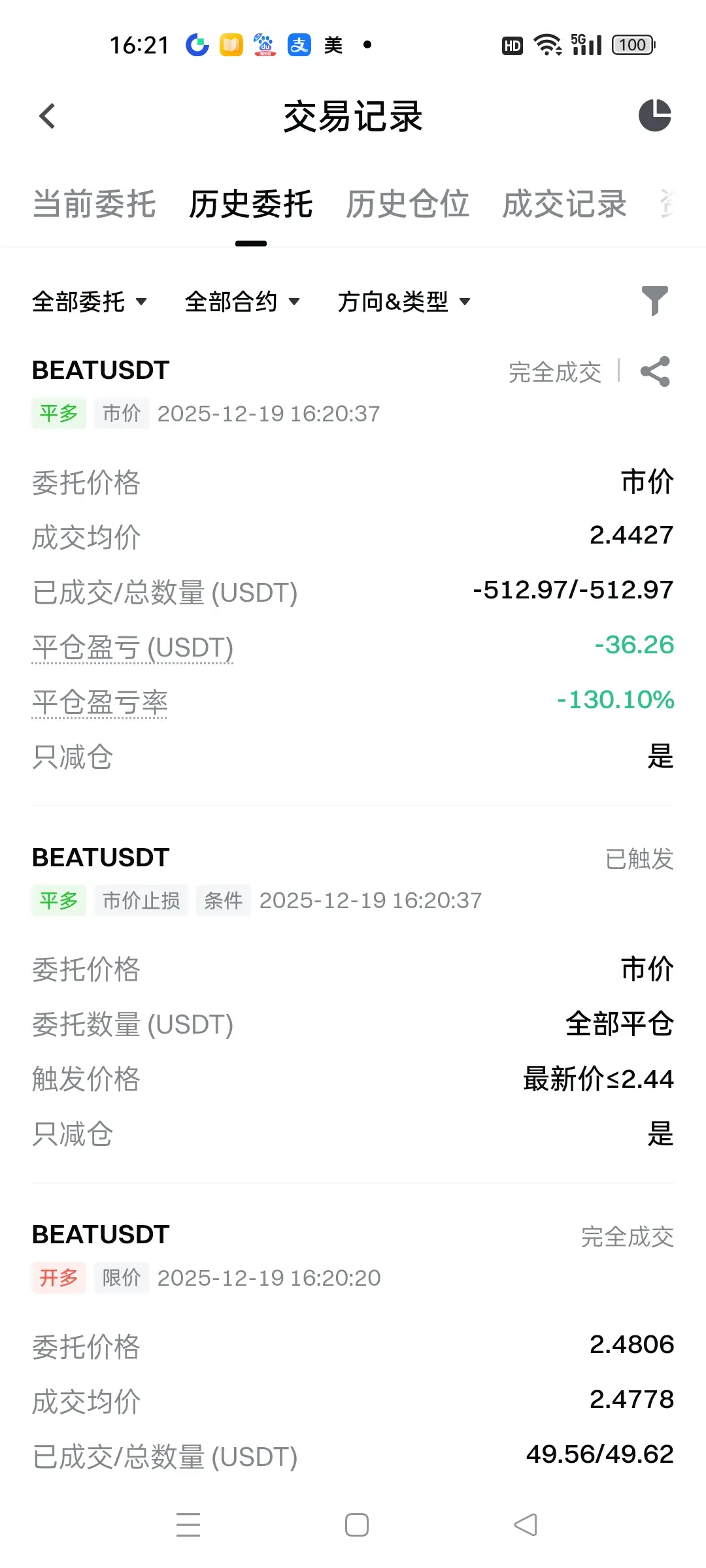
Task: Tap 平仓盈亏率 label for explanation
Action: 100,703
